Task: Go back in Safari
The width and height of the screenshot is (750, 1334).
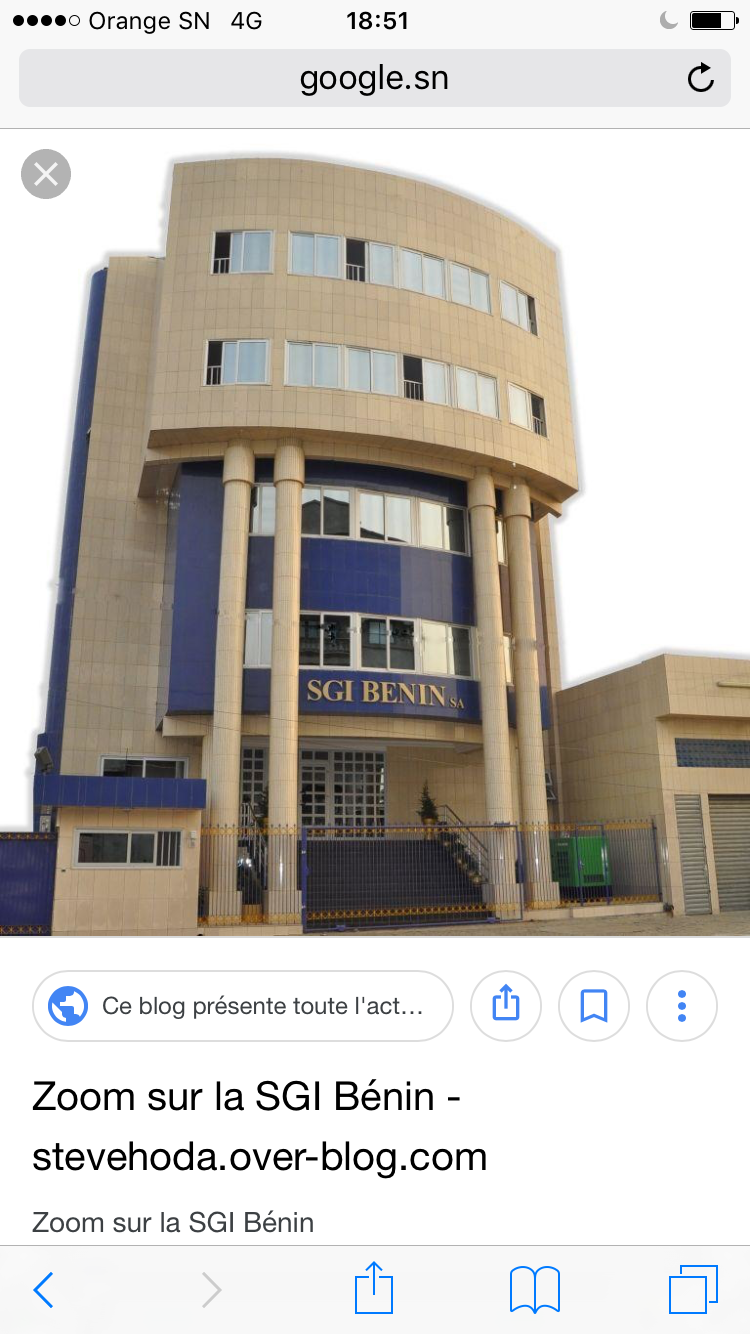Action: coord(43,1290)
